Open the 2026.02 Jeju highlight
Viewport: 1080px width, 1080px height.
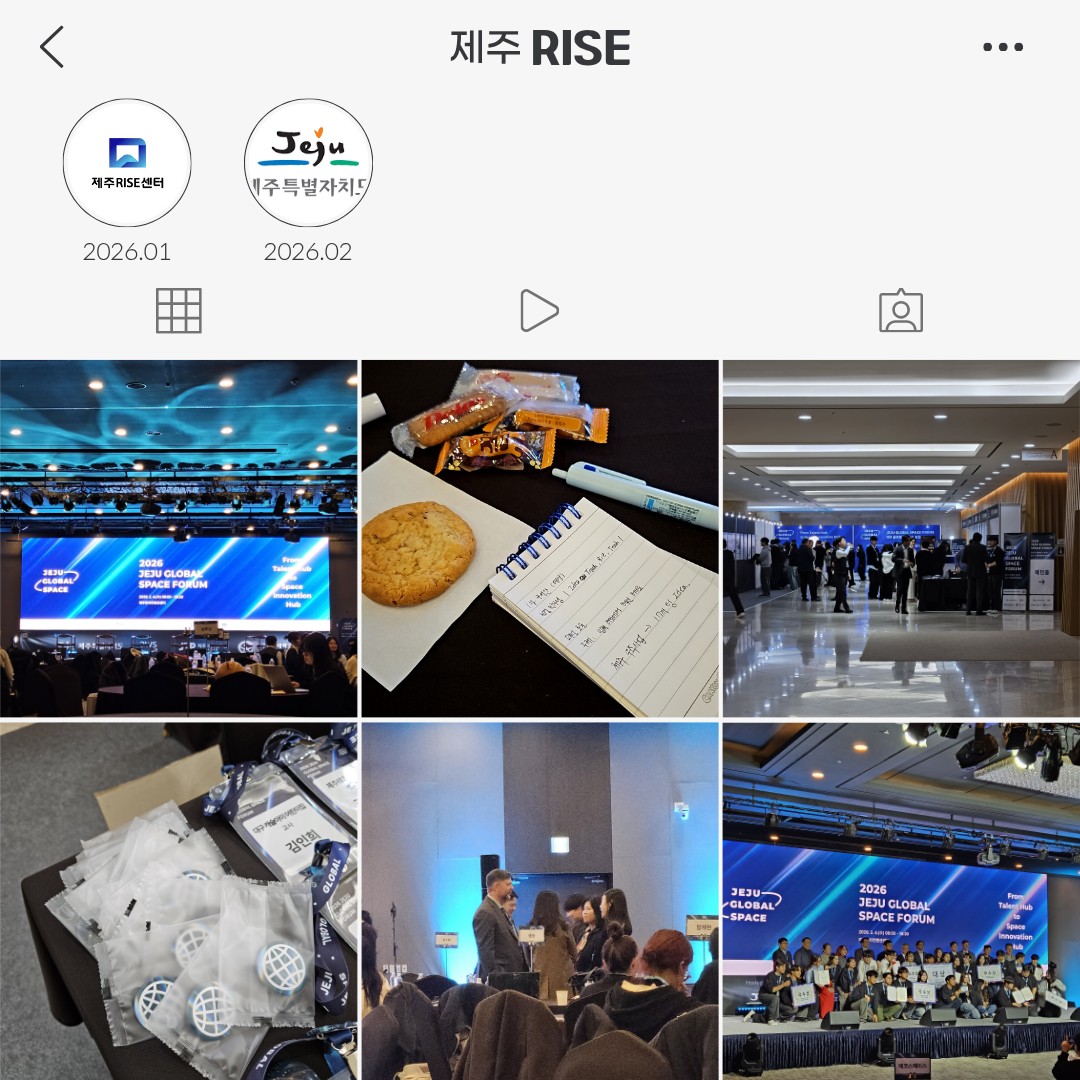pyautogui.click(x=308, y=163)
